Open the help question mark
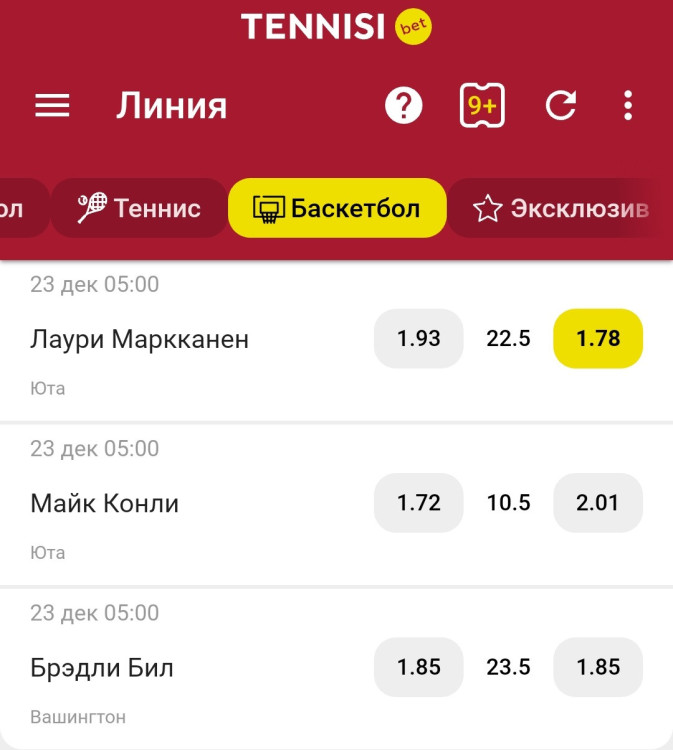This screenshot has width=673, height=750. click(404, 106)
